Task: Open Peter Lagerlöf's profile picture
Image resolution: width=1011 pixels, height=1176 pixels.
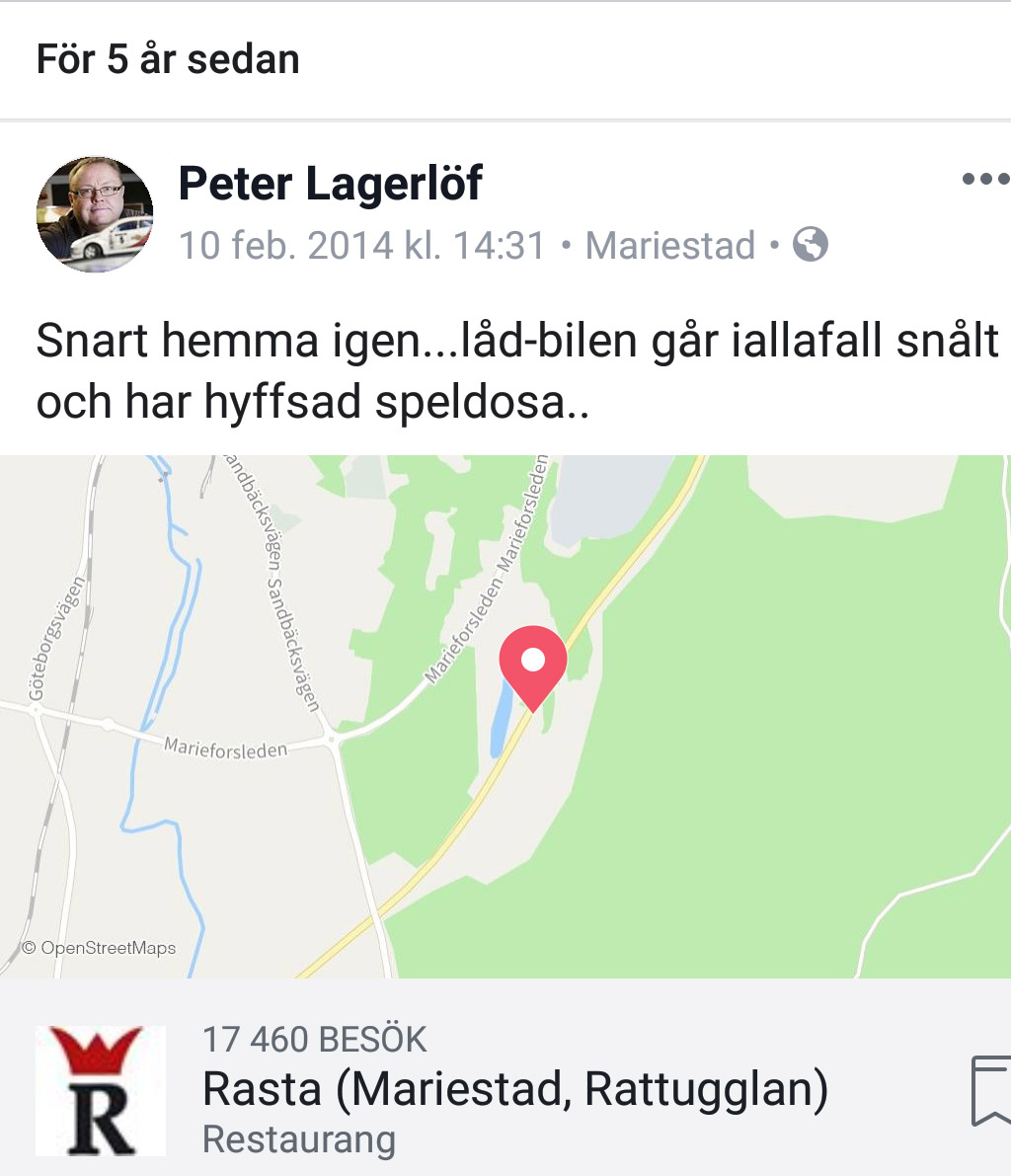Action: pos(95,214)
